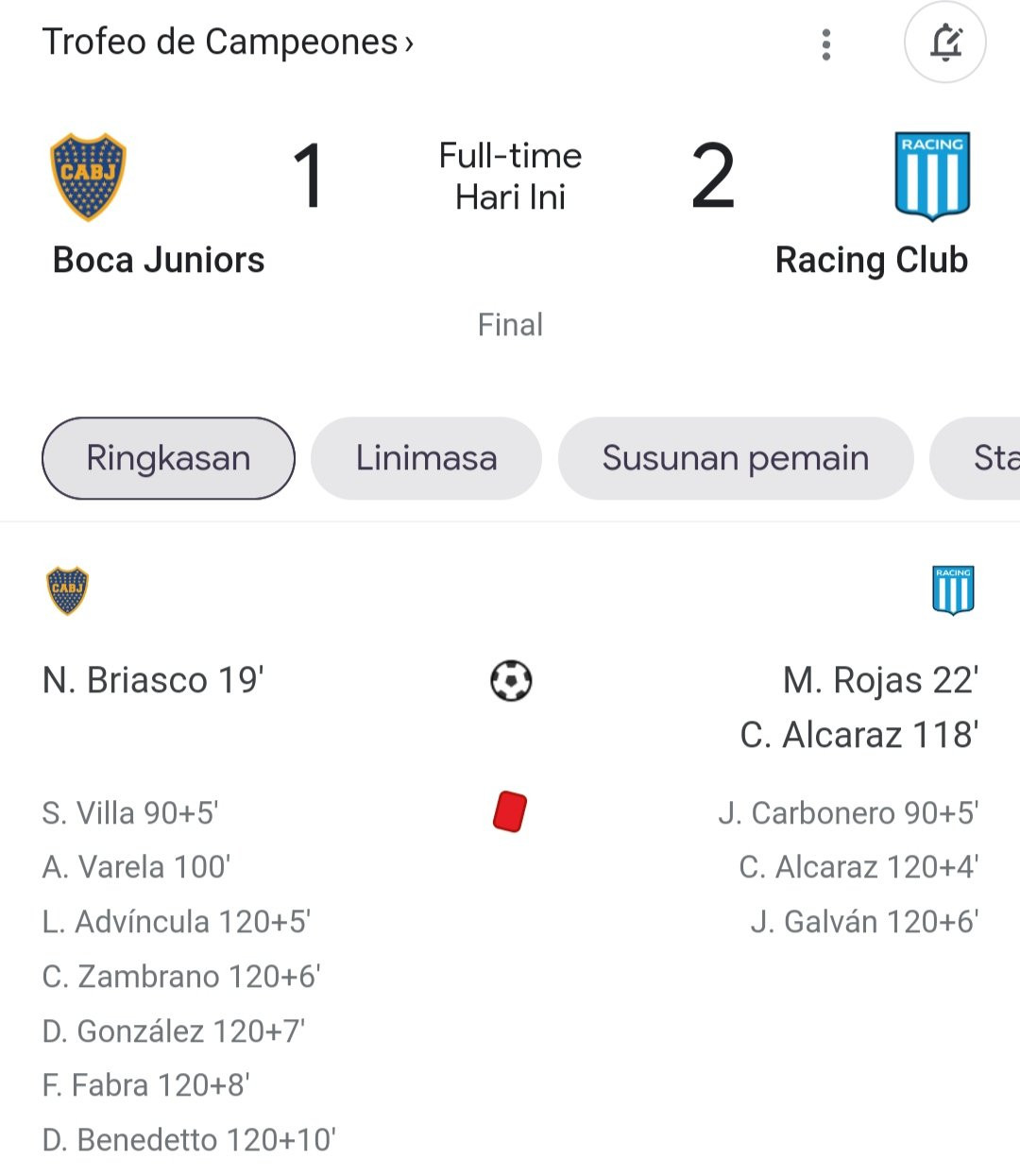The width and height of the screenshot is (1020, 1176).
Task: Click the small Boca Juniors badge above scorers
Action: pyautogui.click(x=67, y=590)
